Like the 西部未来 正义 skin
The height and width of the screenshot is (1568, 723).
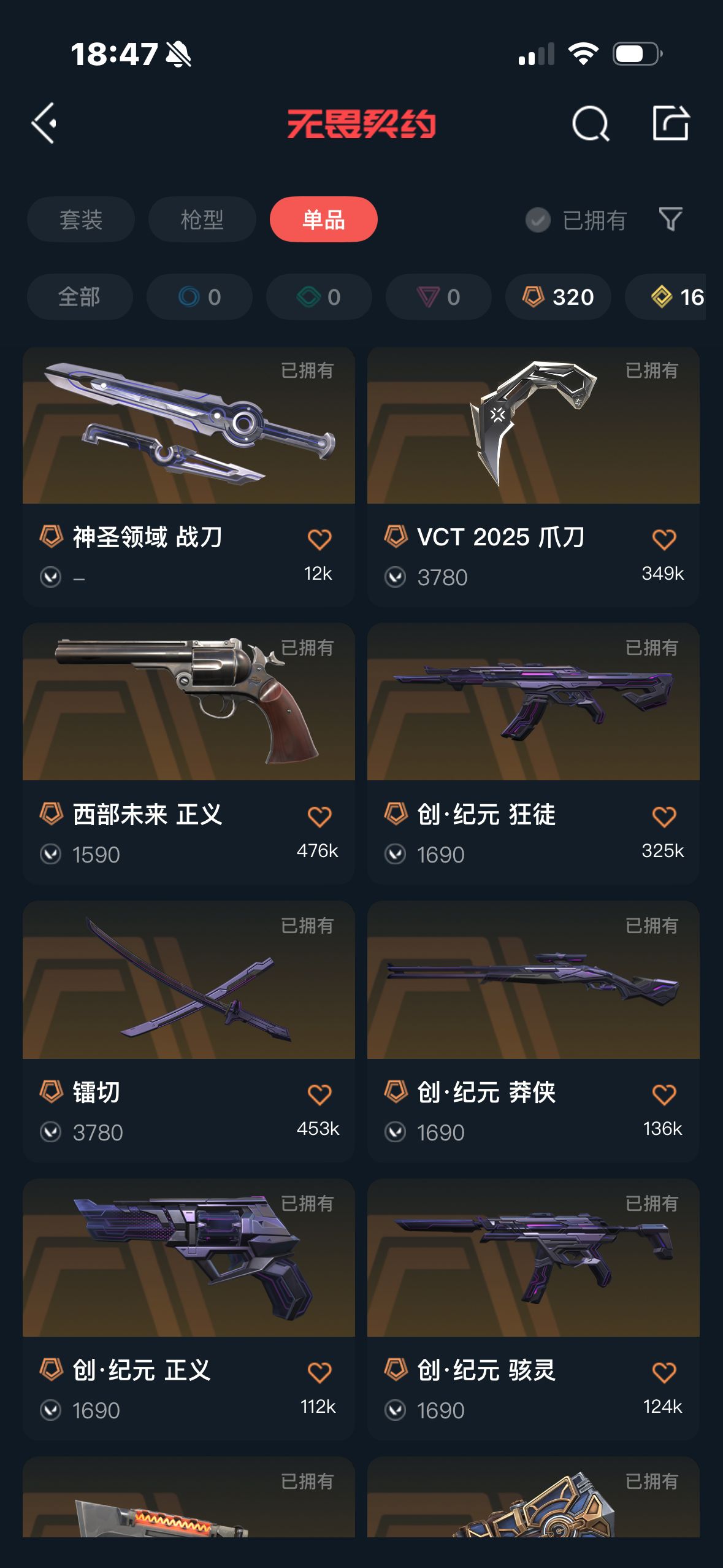pyautogui.click(x=319, y=817)
